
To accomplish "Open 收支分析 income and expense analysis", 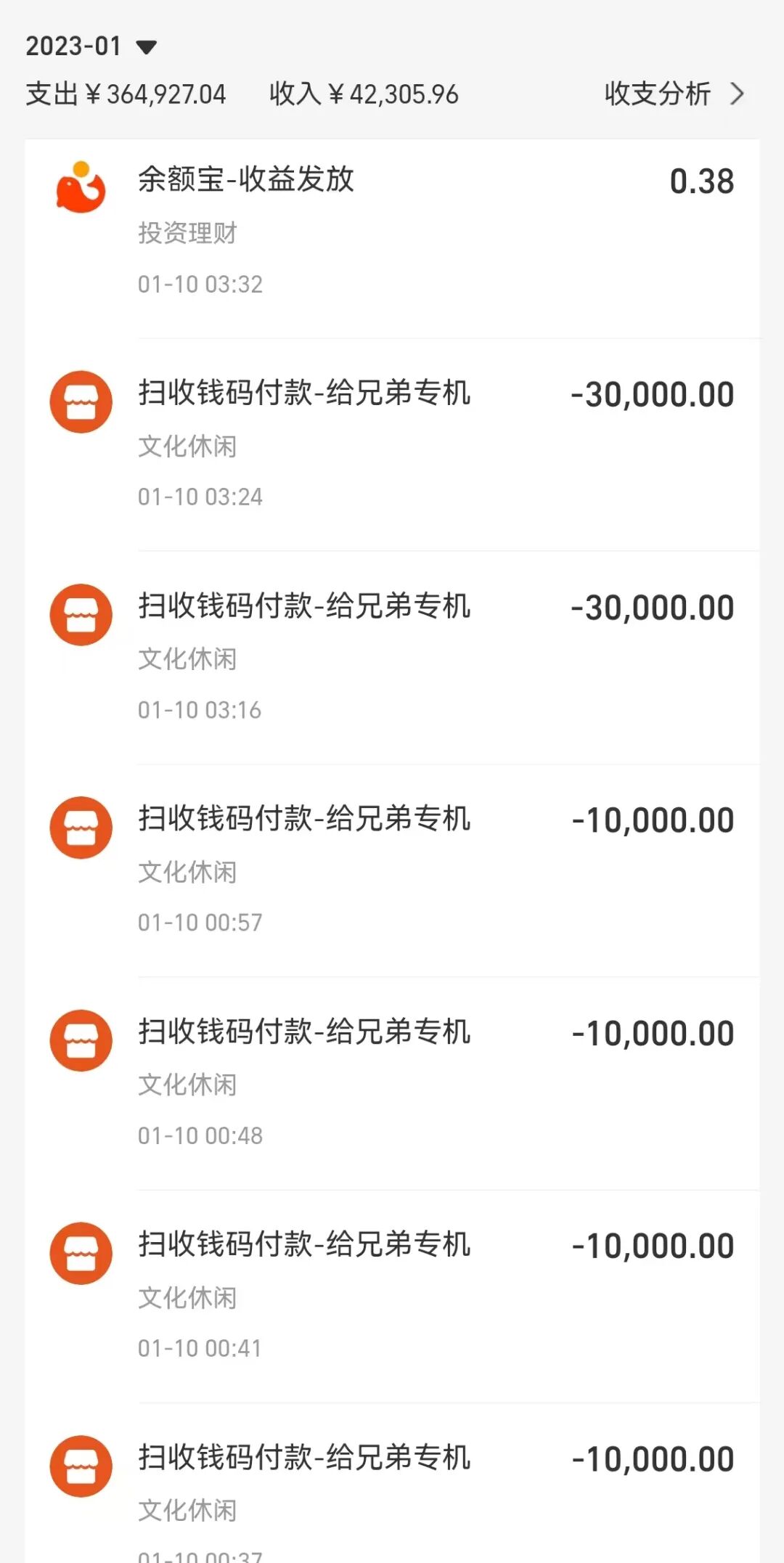I will pos(674,94).
